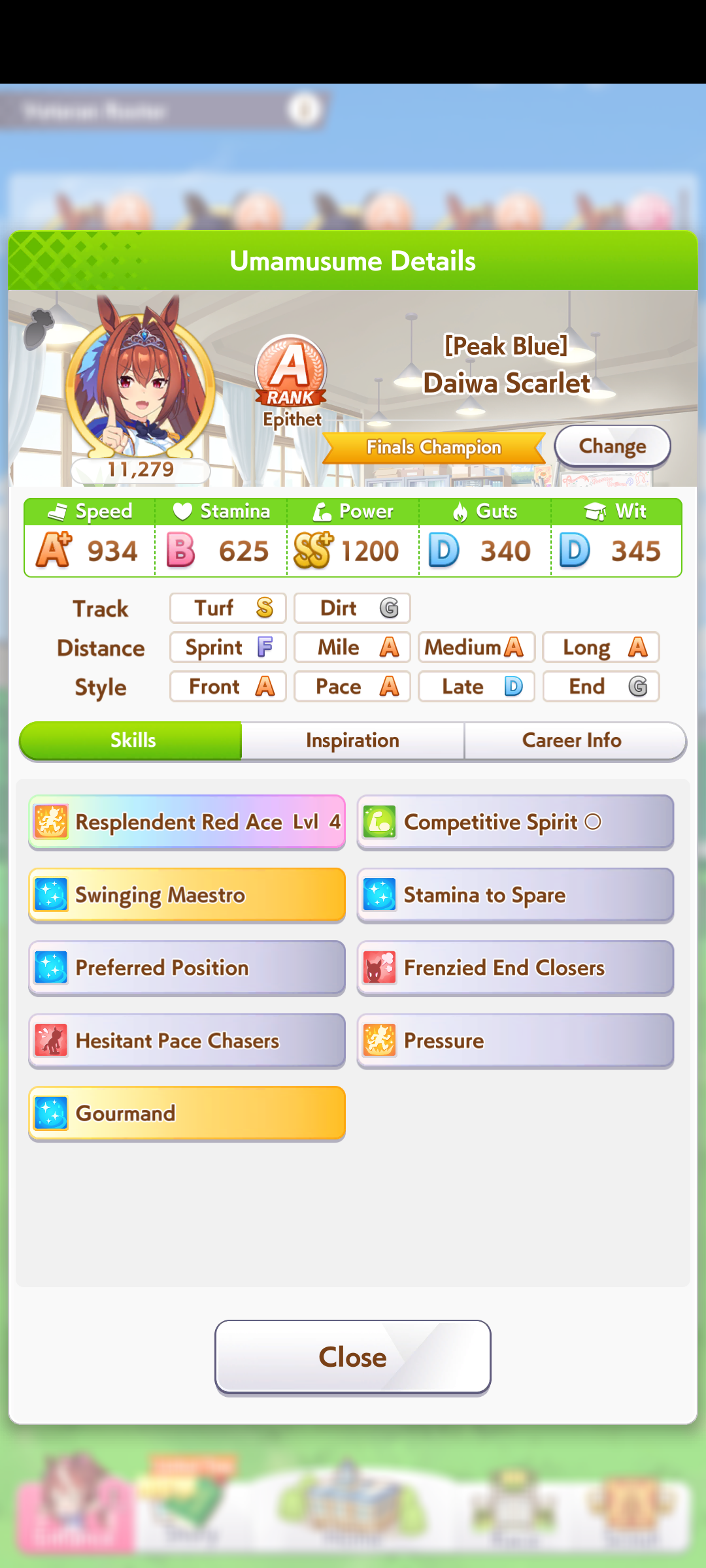View Stamina to Spare skill details
Viewport: 706px width, 1568px height.
515,895
